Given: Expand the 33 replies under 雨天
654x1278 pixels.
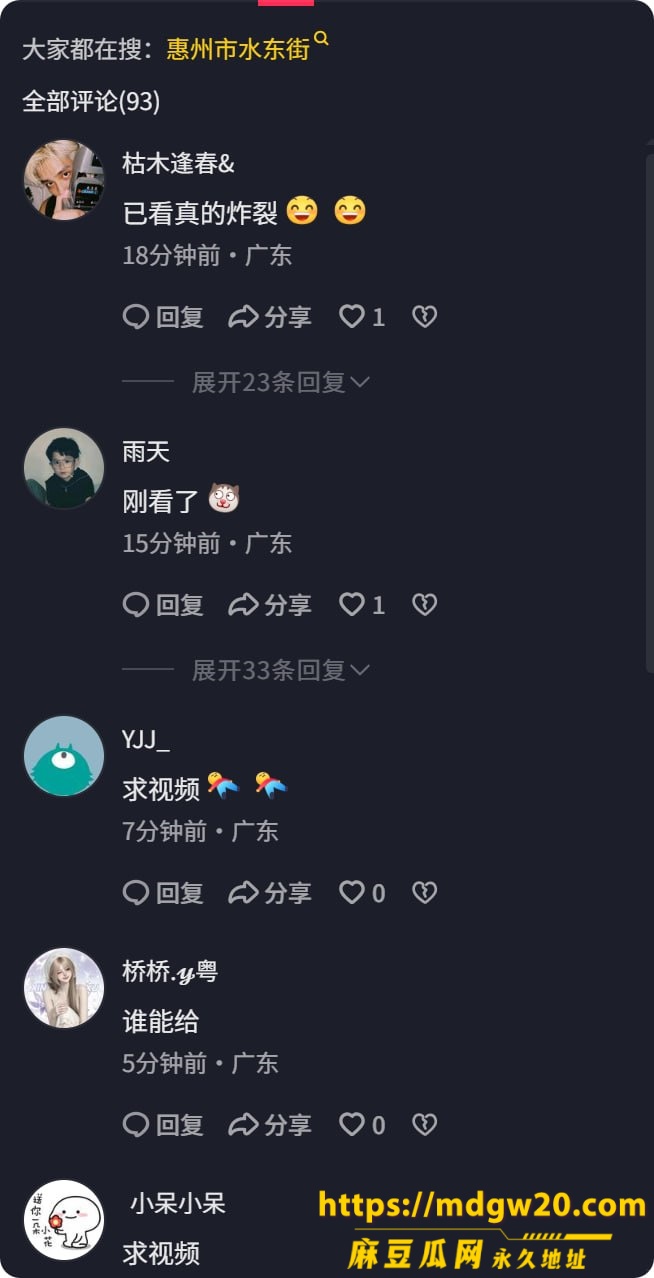Looking at the screenshot, I should pos(281,670).
